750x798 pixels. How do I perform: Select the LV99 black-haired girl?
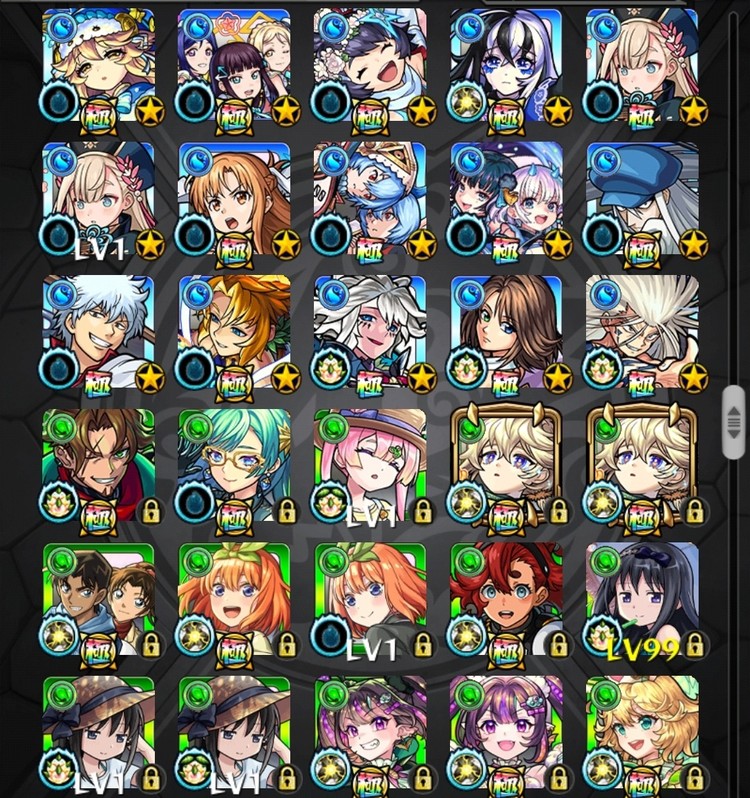641,598
